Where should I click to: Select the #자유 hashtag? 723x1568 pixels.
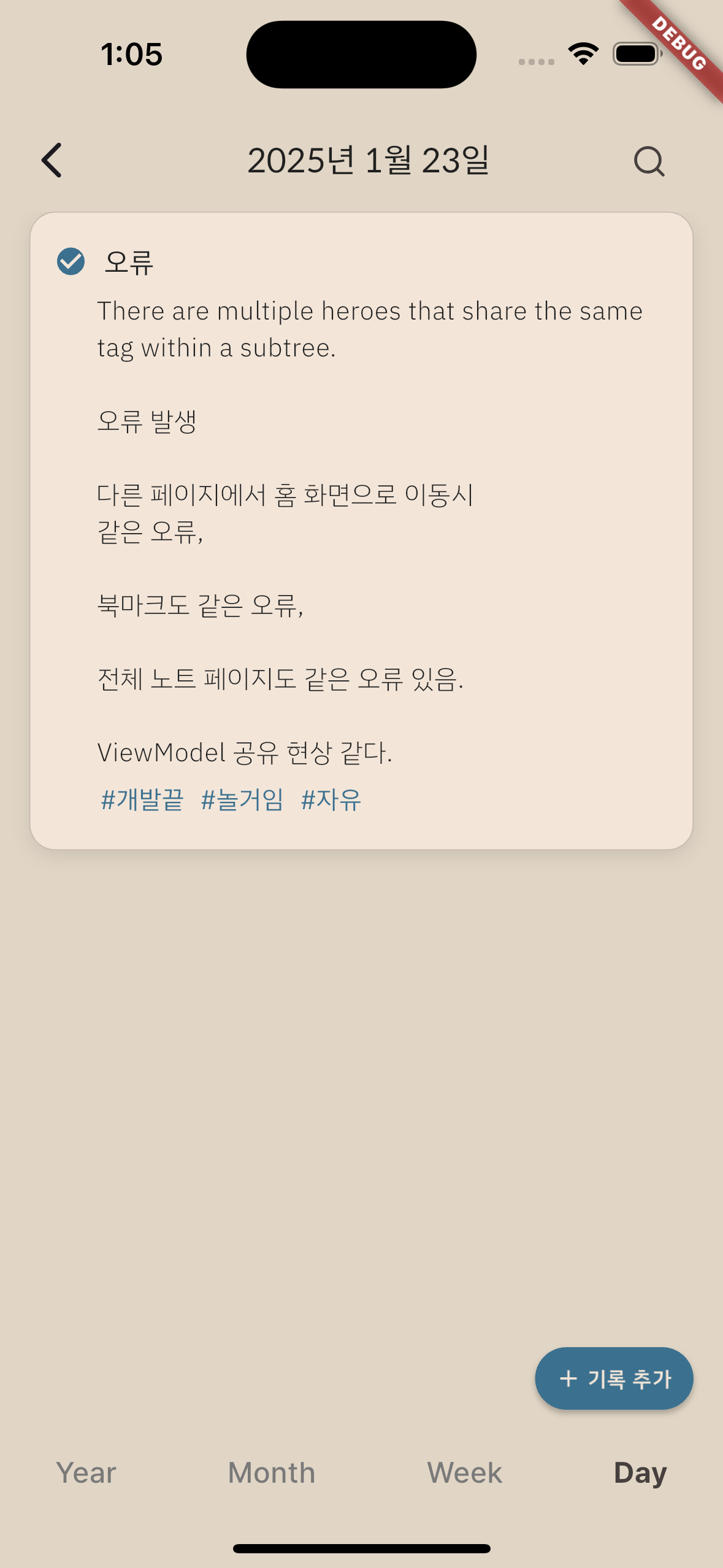click(x=331, y=800)
